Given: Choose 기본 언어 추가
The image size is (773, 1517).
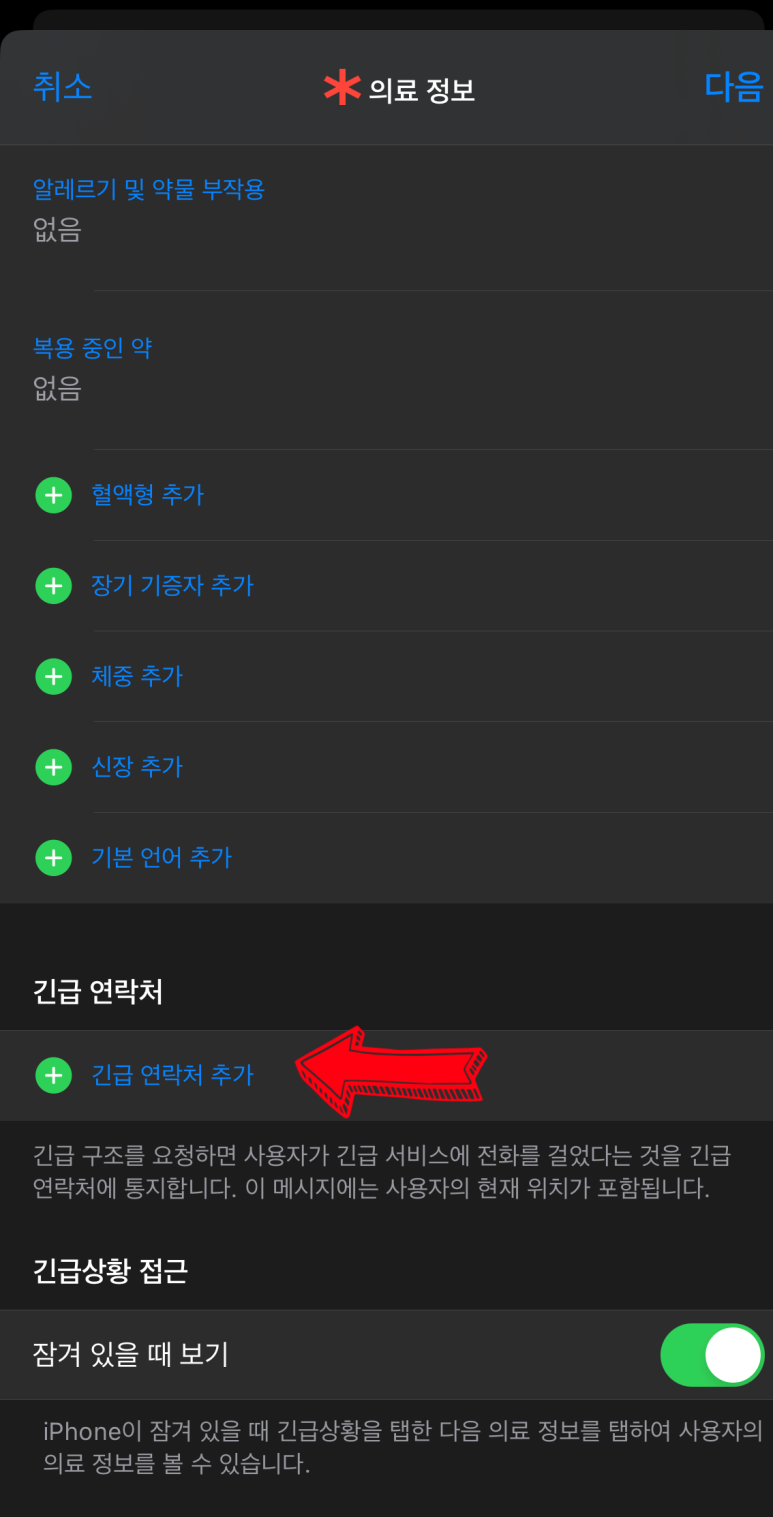Looking at the screenshot, I should click(x=161, y=857).
